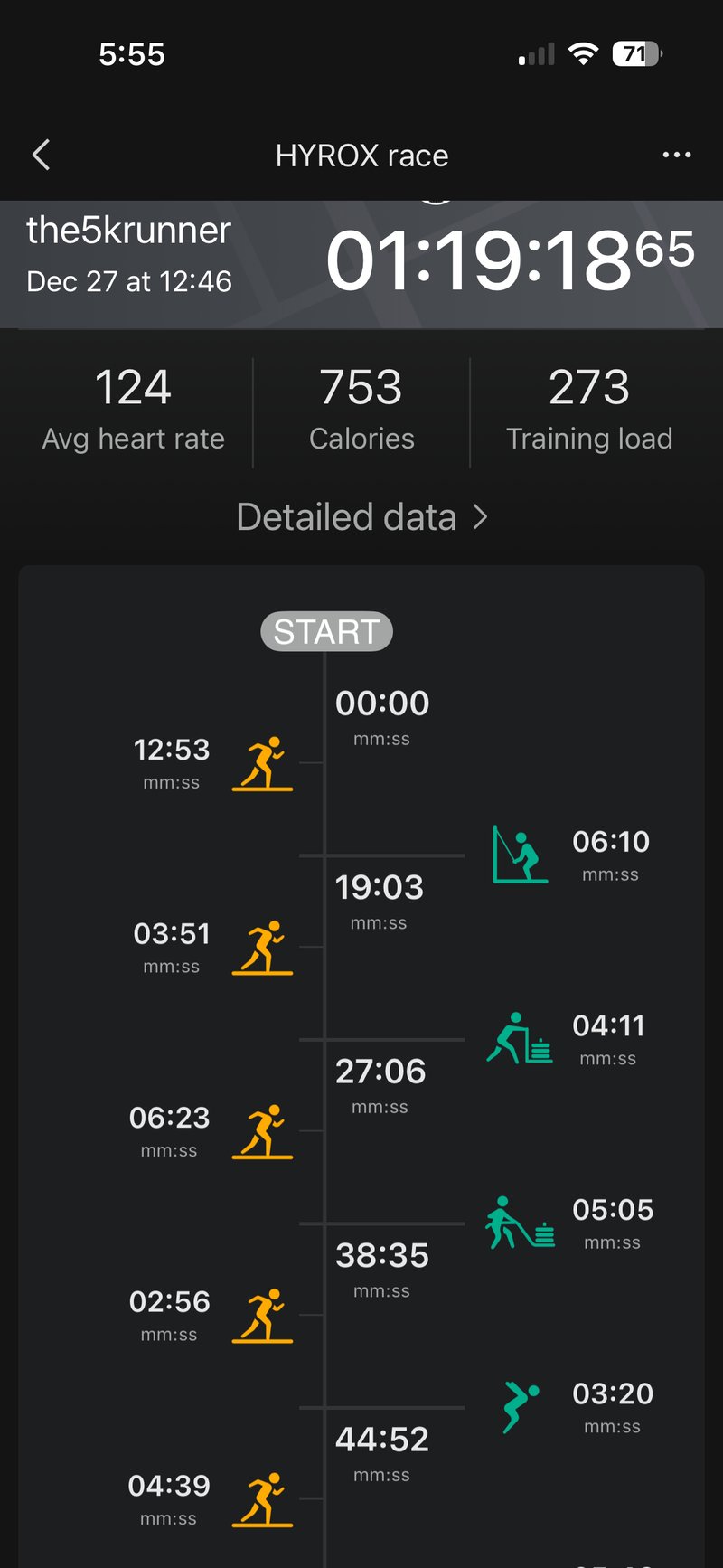Open the three-dot options menu
723x1568 pixels.
[677, 155]
